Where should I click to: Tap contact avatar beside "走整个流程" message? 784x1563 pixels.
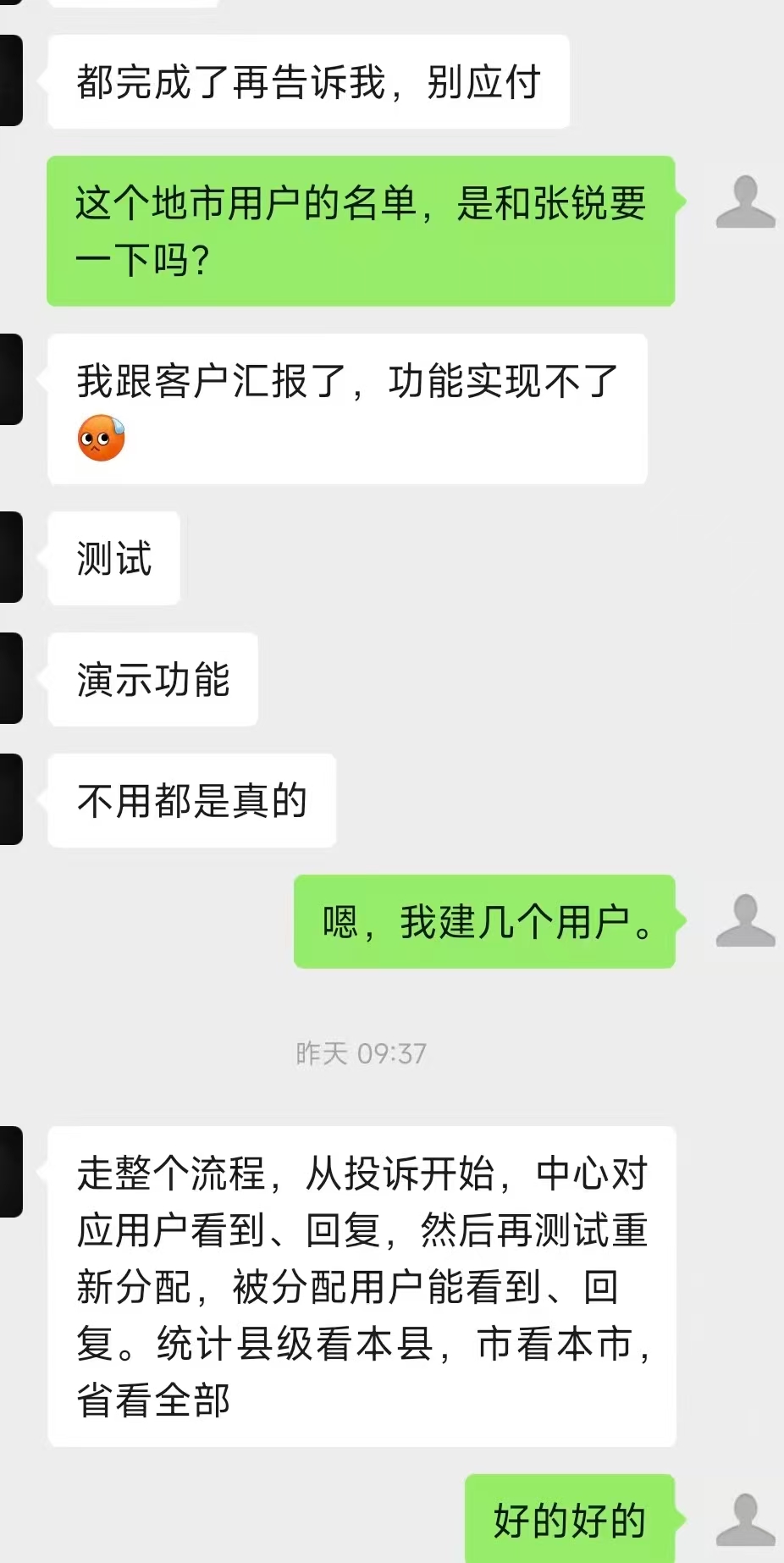click(10, 1172)
